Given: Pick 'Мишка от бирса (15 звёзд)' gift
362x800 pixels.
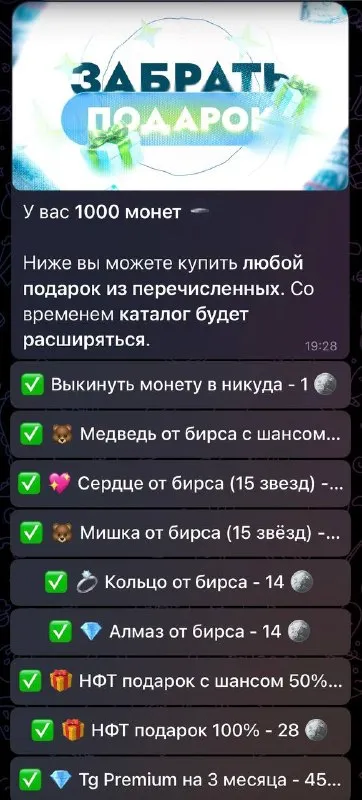Looking at the screenshot, I should (180, 533).
